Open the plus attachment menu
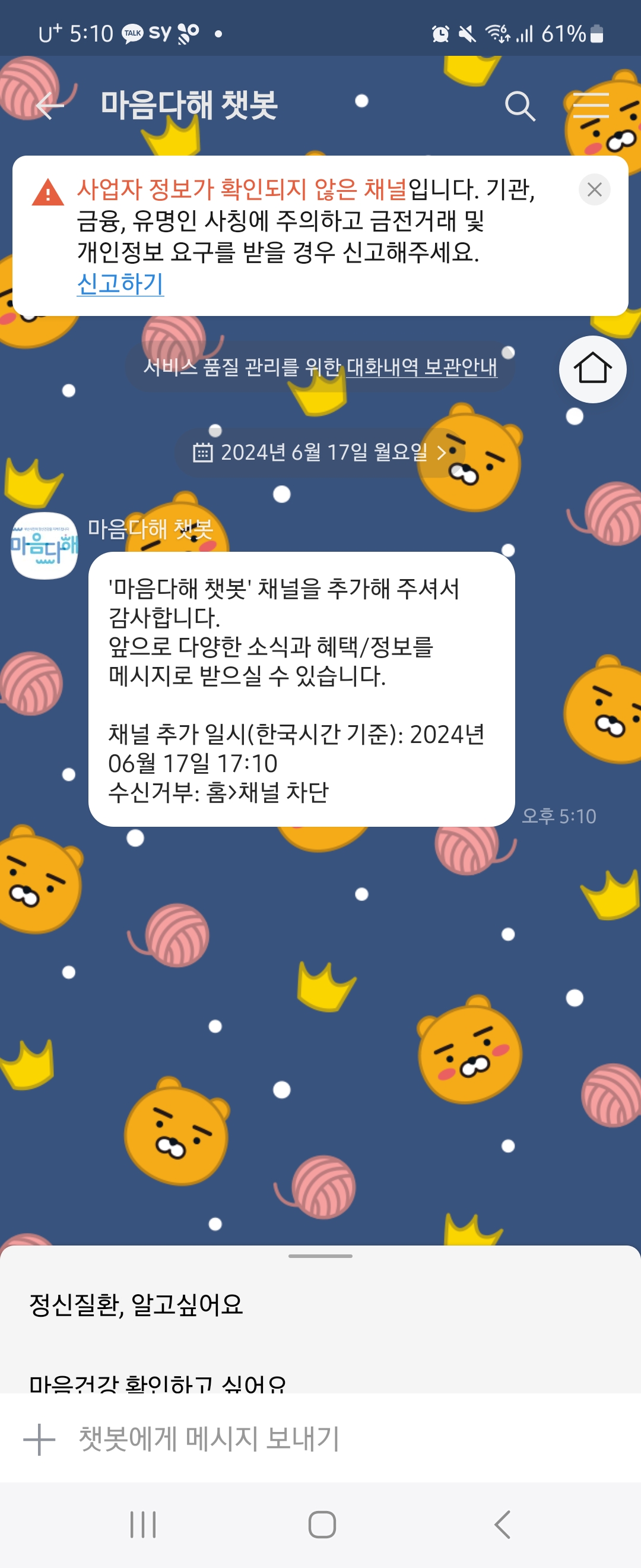Screen dimensions: 641x1568 (x=40, y=1439)
